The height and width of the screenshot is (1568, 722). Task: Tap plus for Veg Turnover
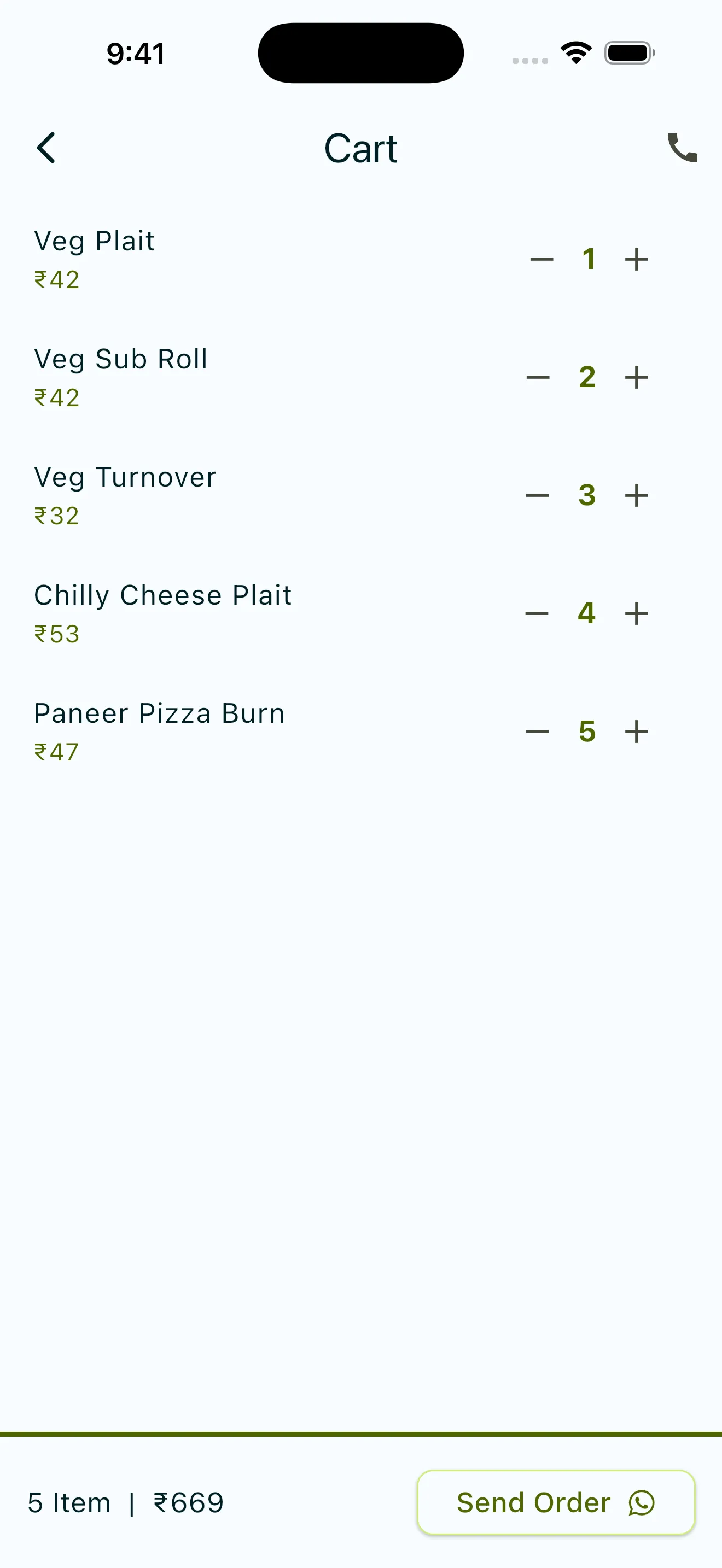click(x=636, y=495)
